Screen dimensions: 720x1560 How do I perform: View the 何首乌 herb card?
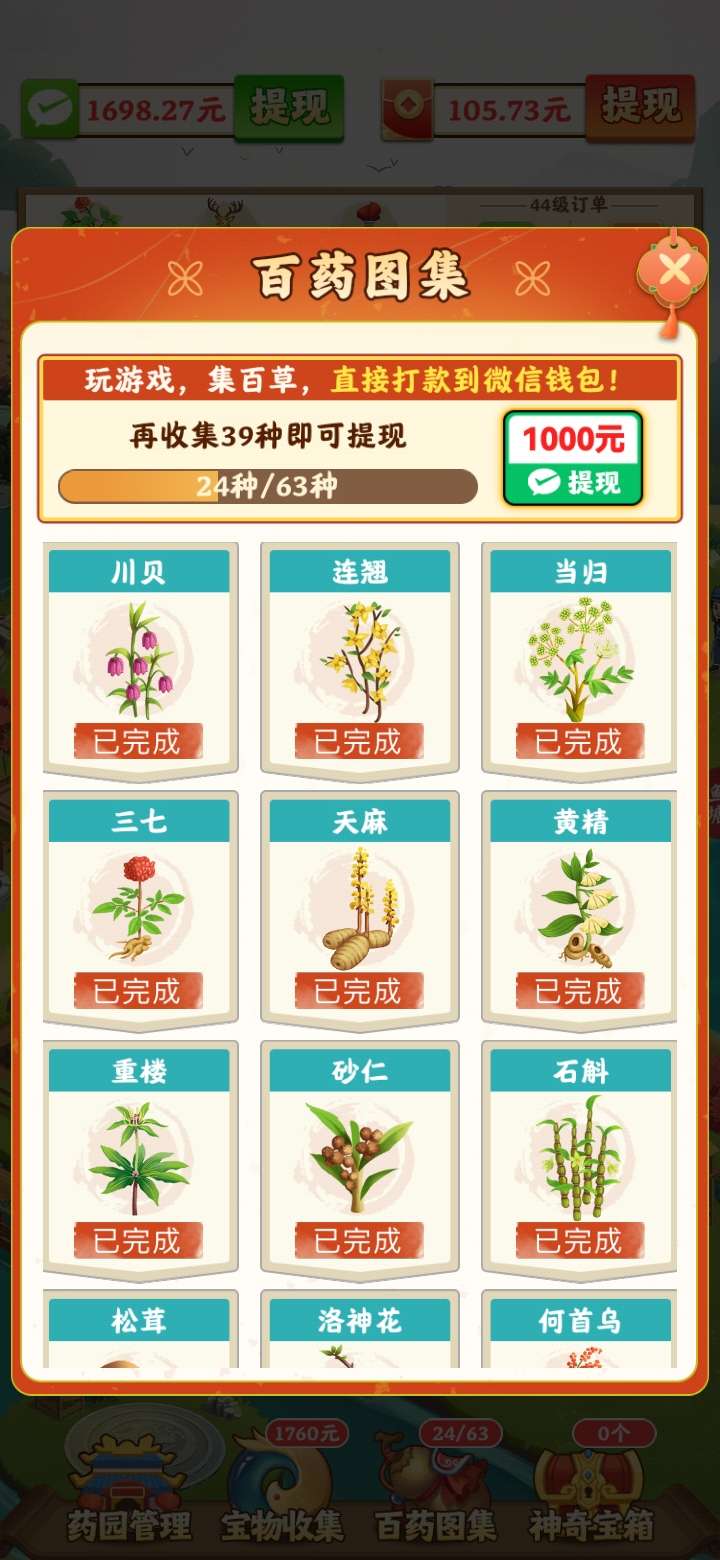point(579,1330)
